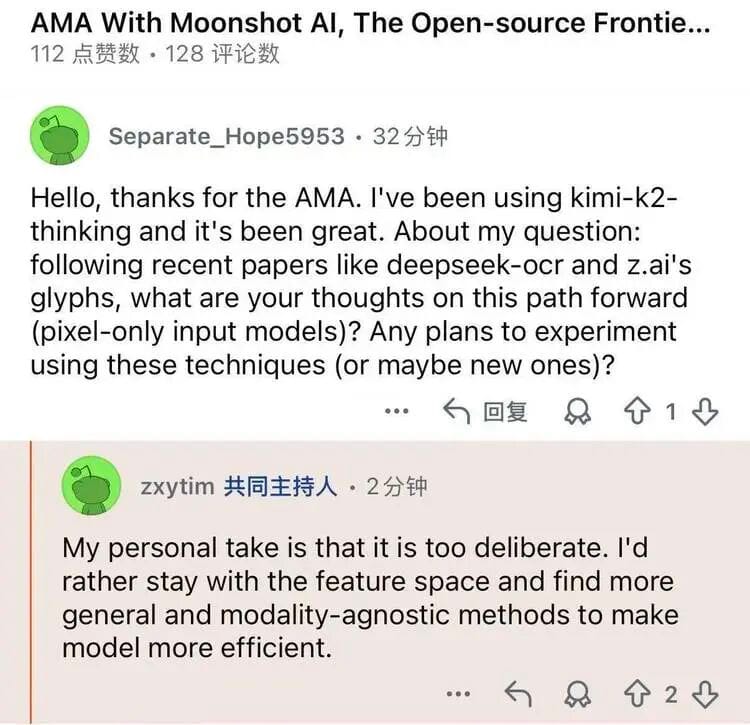Viewport: 750px width, 725px height.
Task: Upvote zxytim's reply
Action: pos(637,694)
